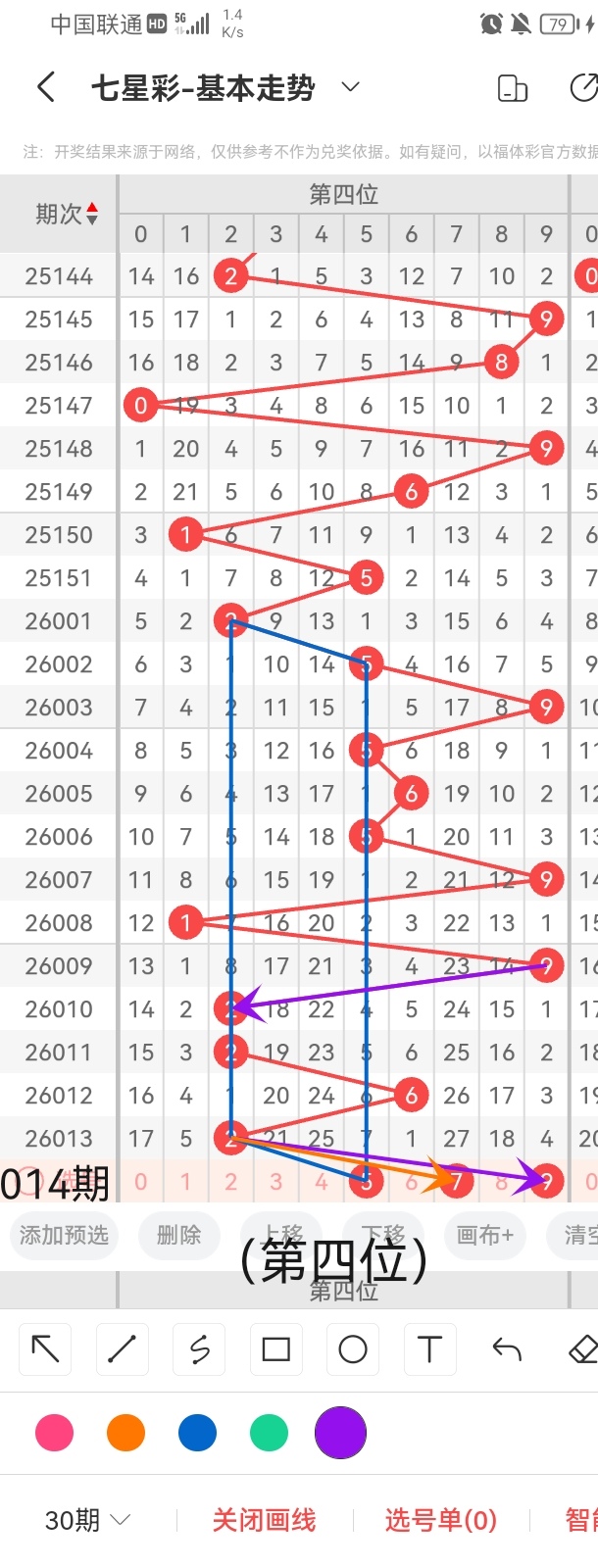Pick the green drawing color
This screenshot has width=598, height=1568.
(x=269, y=1433)
